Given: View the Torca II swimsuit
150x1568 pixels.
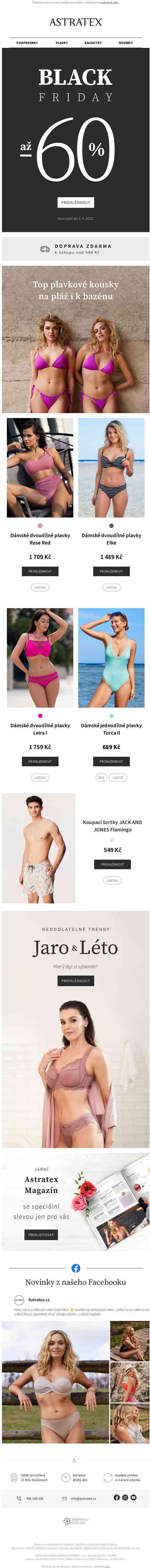Looking at the screenshot, I should 111,761.
